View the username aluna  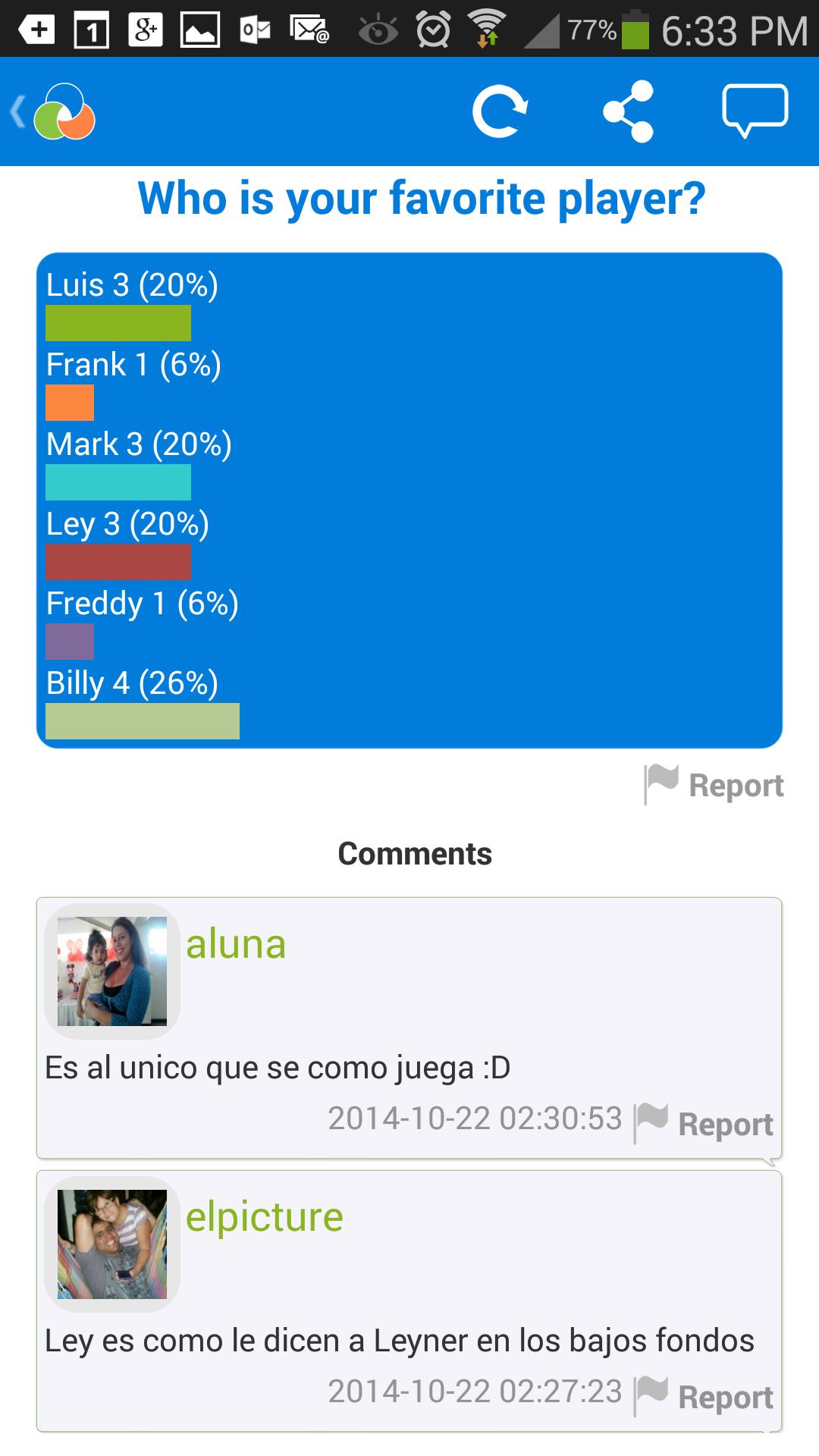tap(236, 944)
